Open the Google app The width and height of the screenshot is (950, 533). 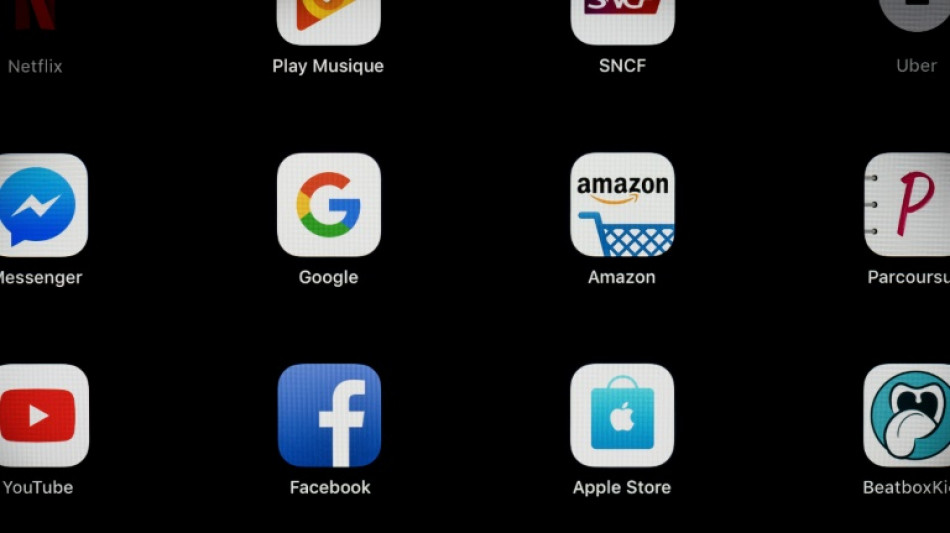pos(329,204)
